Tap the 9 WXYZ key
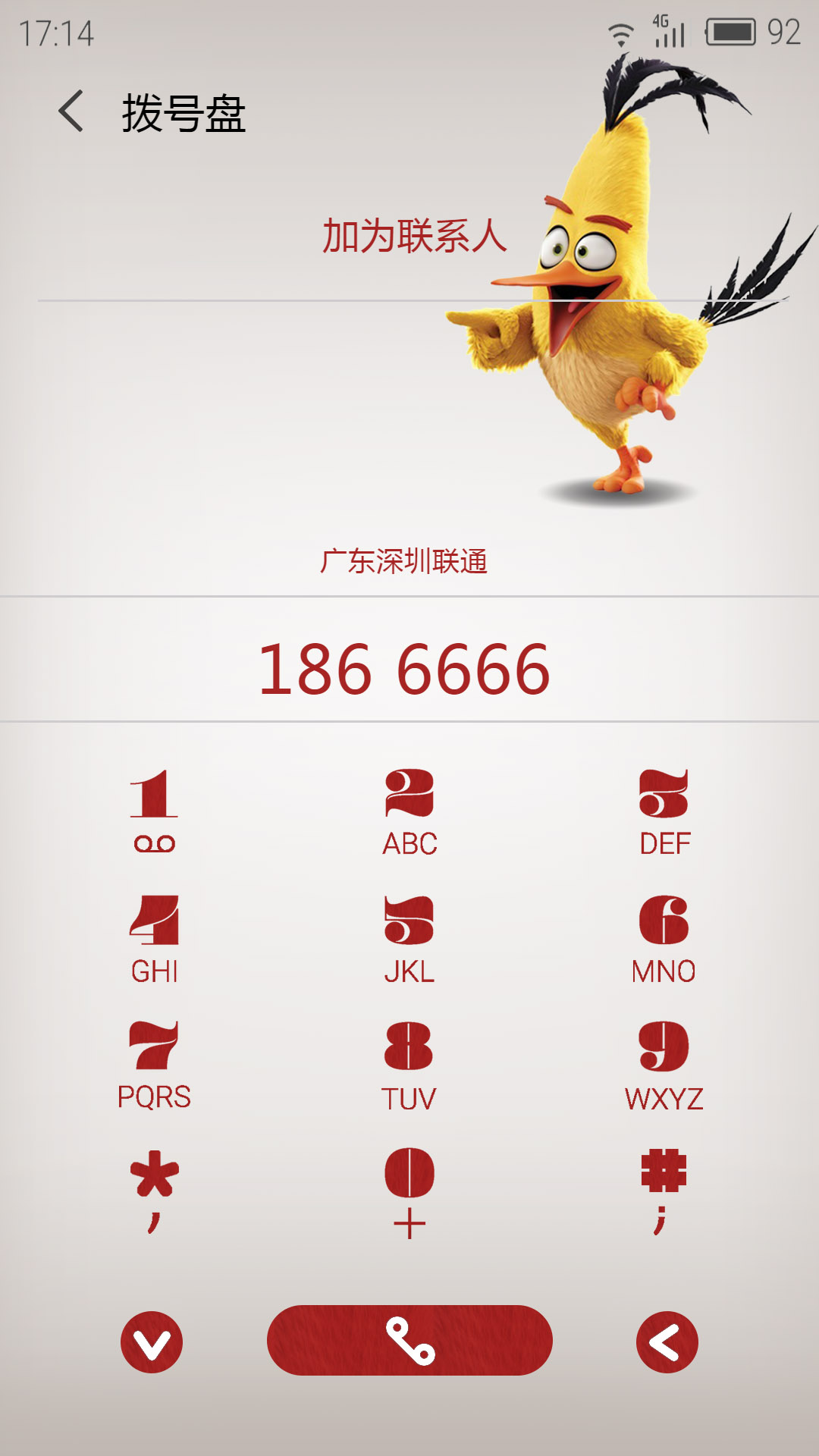Screen dimensions: 819x1456 point(664,1065)
